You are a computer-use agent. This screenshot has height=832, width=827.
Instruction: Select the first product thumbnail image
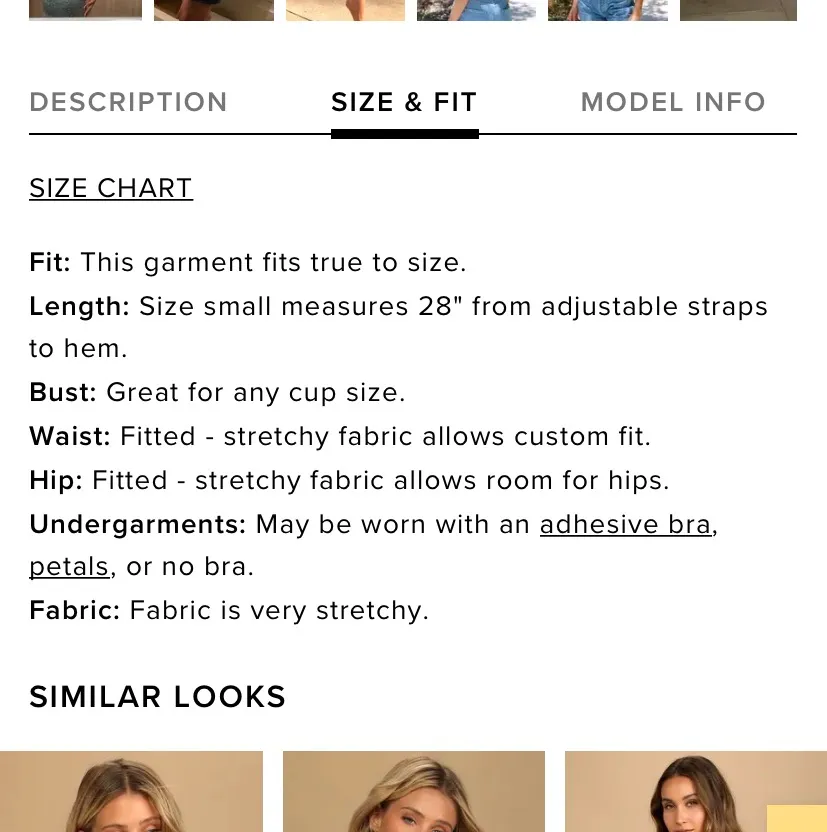point(85,10)
